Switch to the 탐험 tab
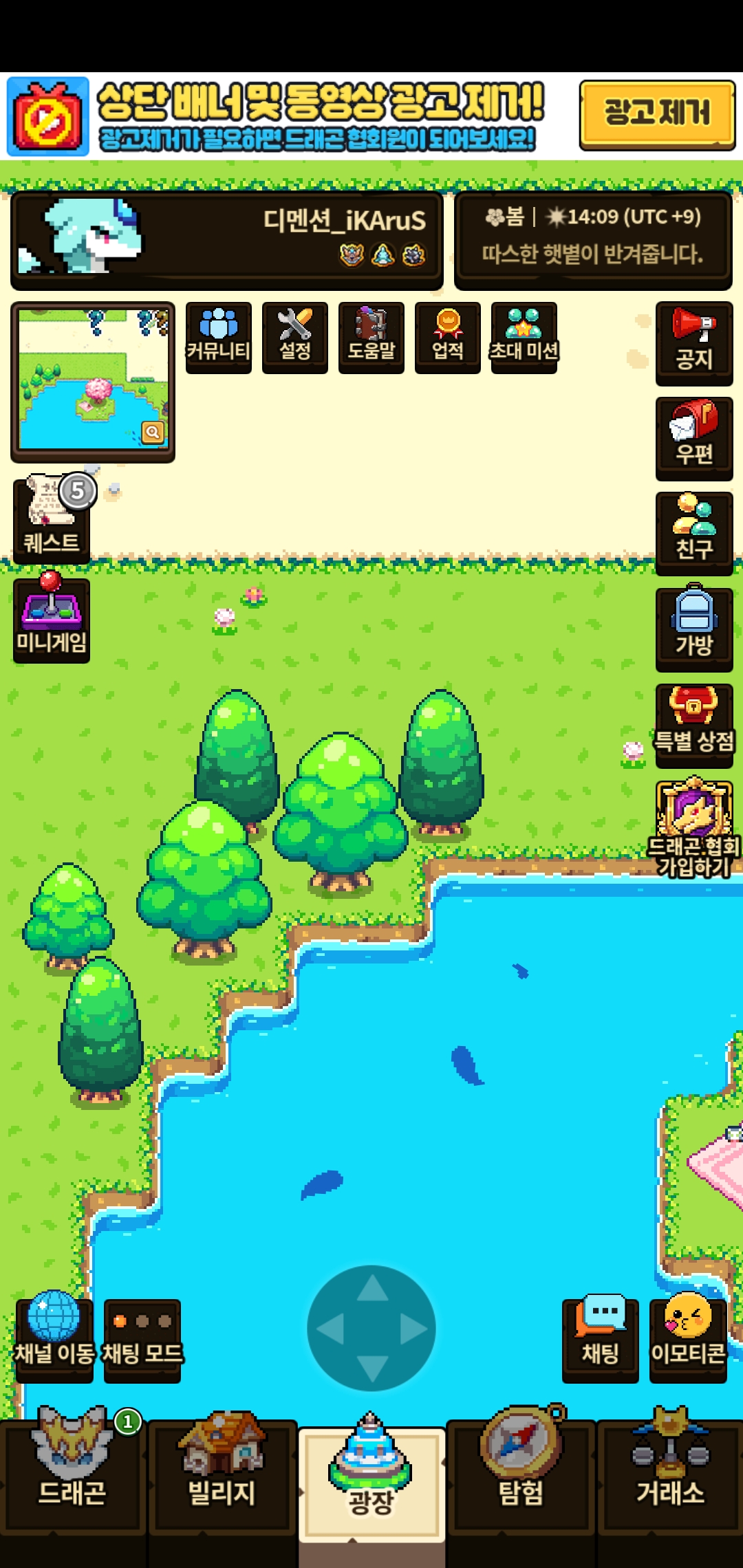This screenshot has width=743, height=1568. pyautogui.click(x=521, y=1472)
